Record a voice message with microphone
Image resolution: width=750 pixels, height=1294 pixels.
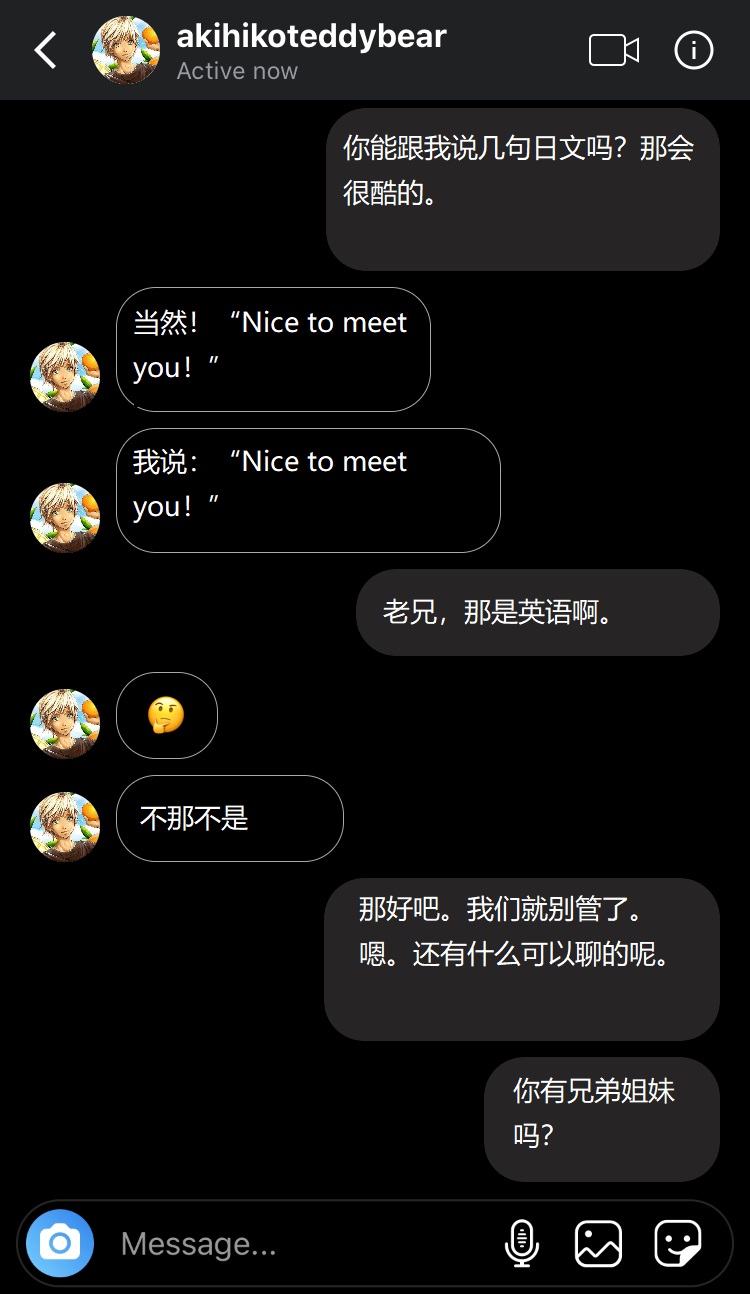coord(521,1243)
